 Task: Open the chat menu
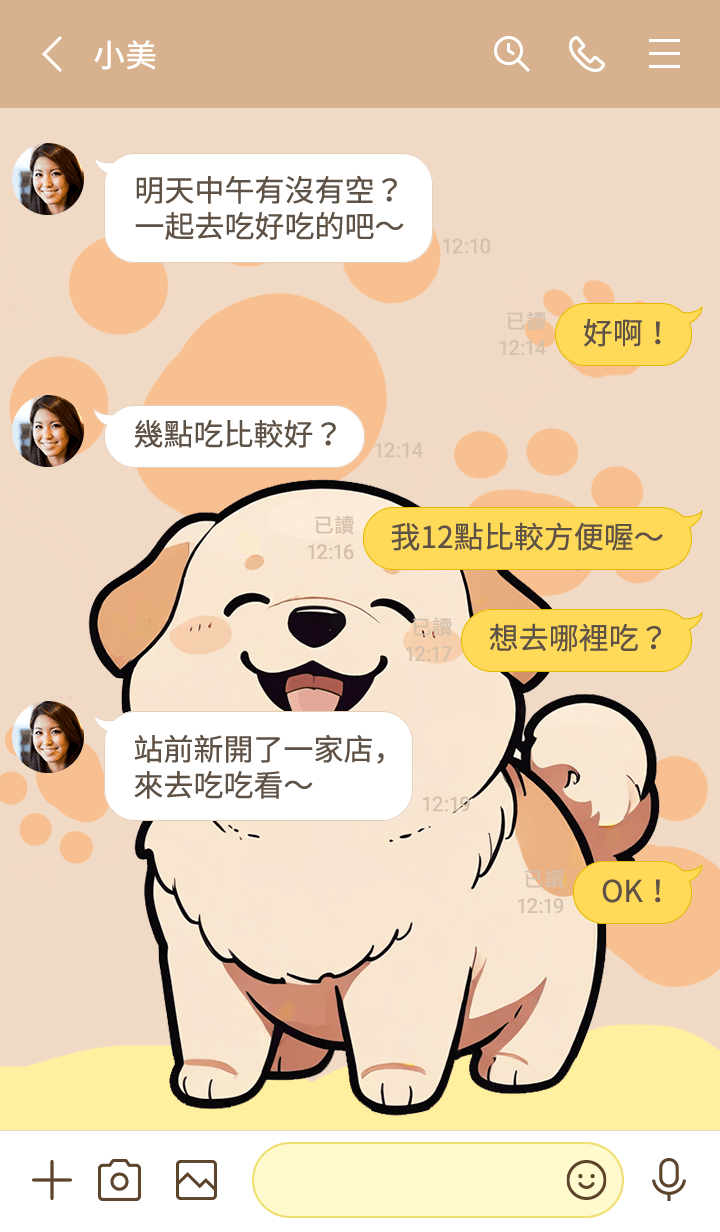[664, 54]
